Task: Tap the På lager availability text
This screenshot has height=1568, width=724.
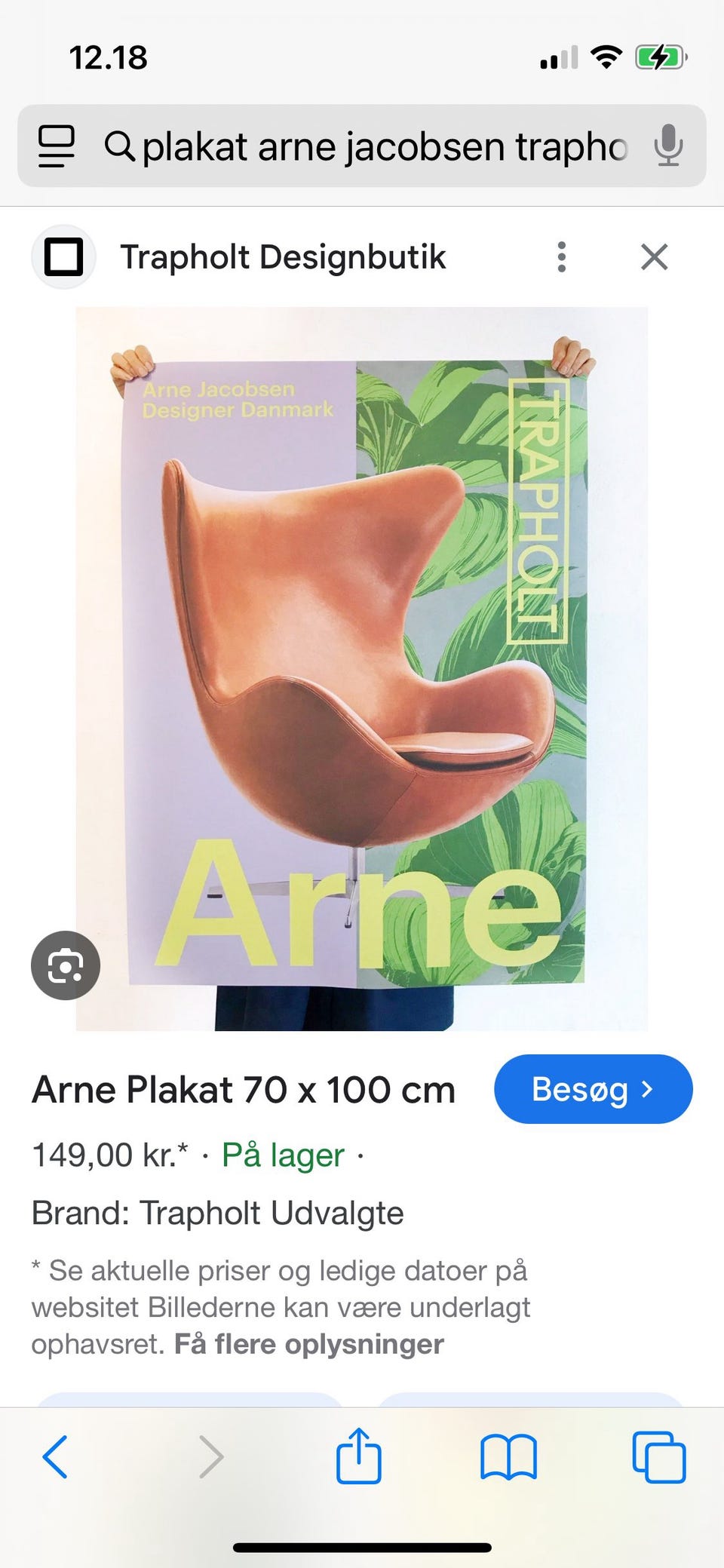Action: [281, 1155]
